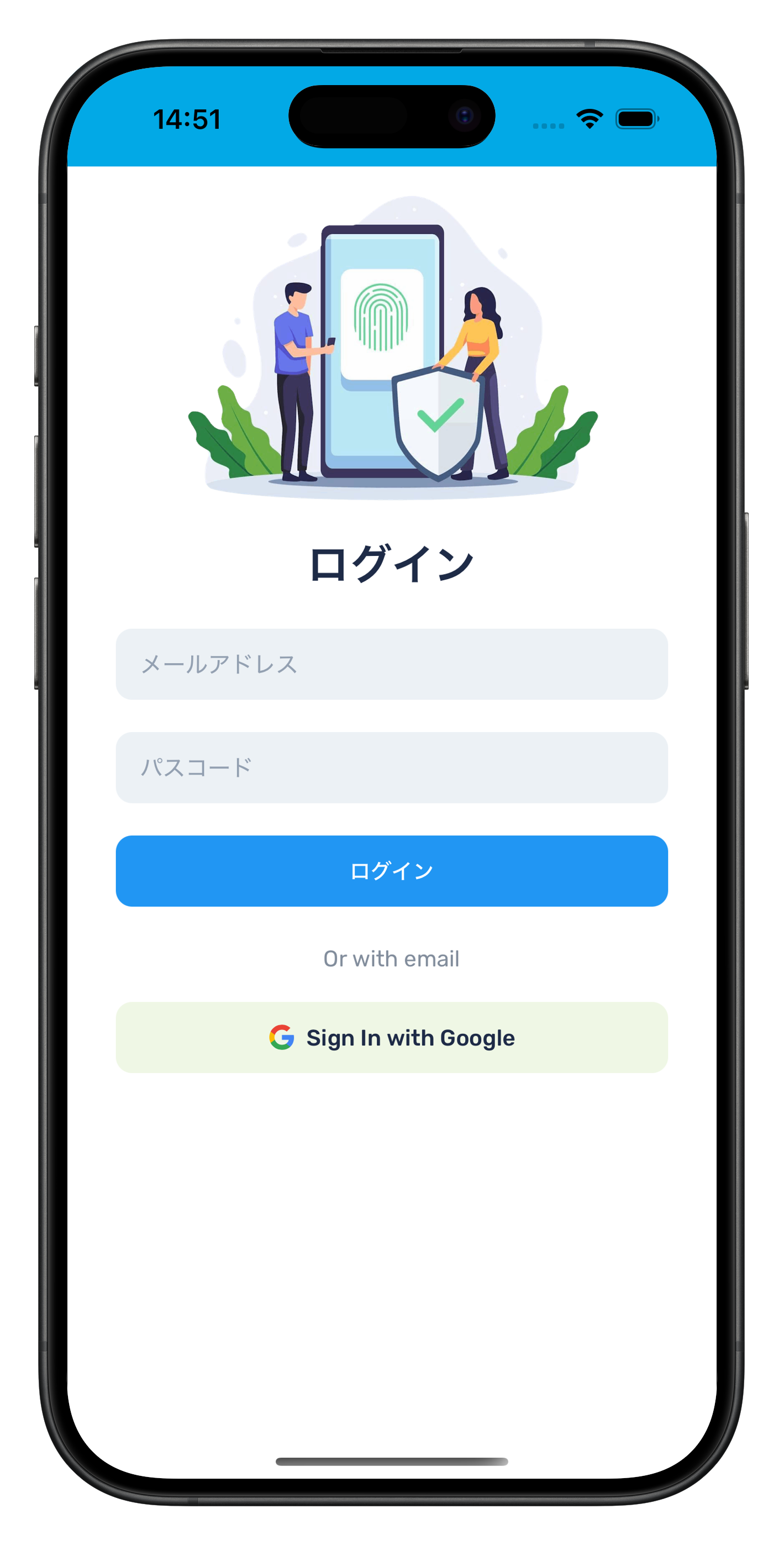Tap the パスコード passcode field
Viewport: 784px width, 1545px height.
392,767
